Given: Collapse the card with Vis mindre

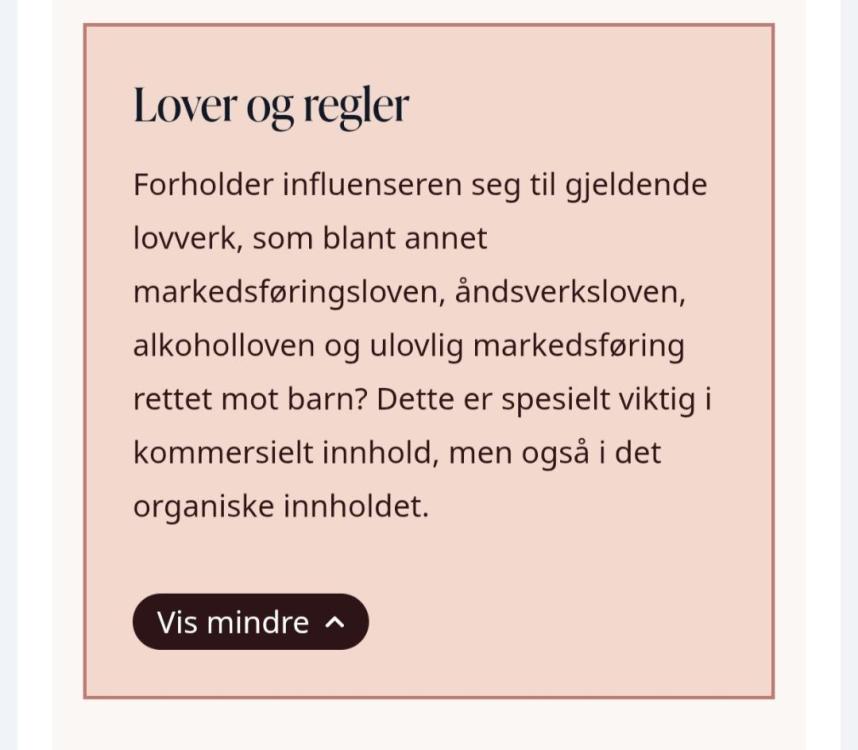Looking at the screenshot, I should pos(250,622).
